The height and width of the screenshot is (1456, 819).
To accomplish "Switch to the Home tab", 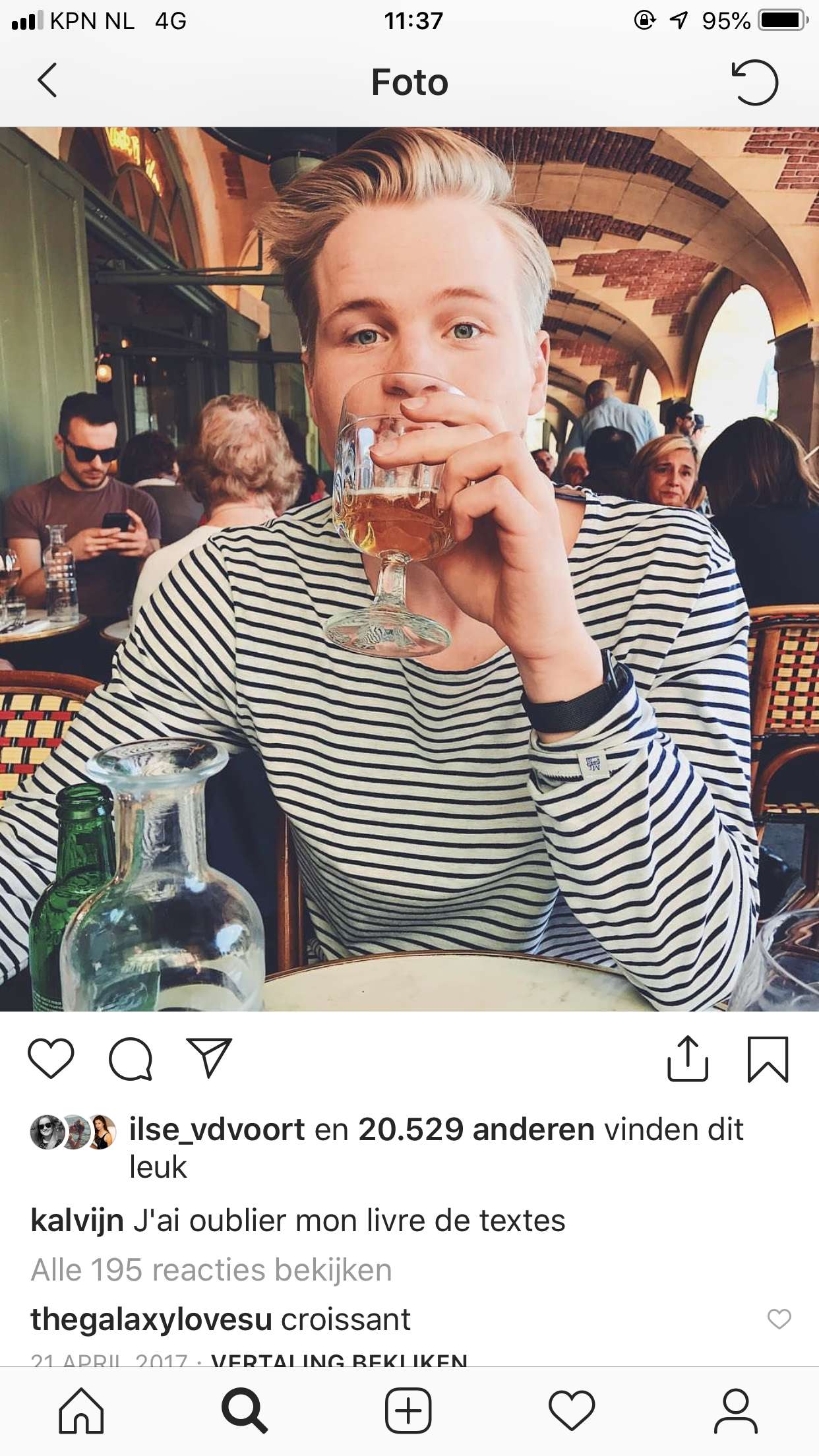I will [x=82, y=1411].
